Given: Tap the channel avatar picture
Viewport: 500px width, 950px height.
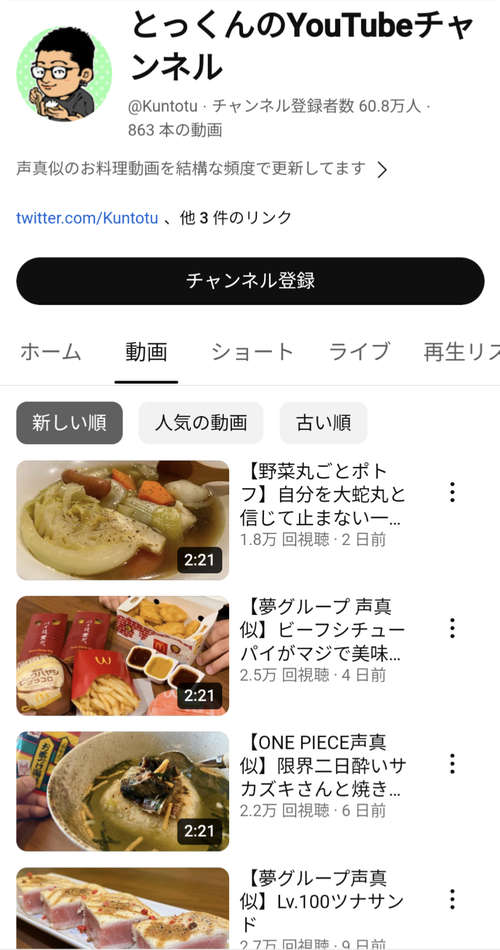Looking at the screenshot, I should pyautogui.click(x=64, y=74).
